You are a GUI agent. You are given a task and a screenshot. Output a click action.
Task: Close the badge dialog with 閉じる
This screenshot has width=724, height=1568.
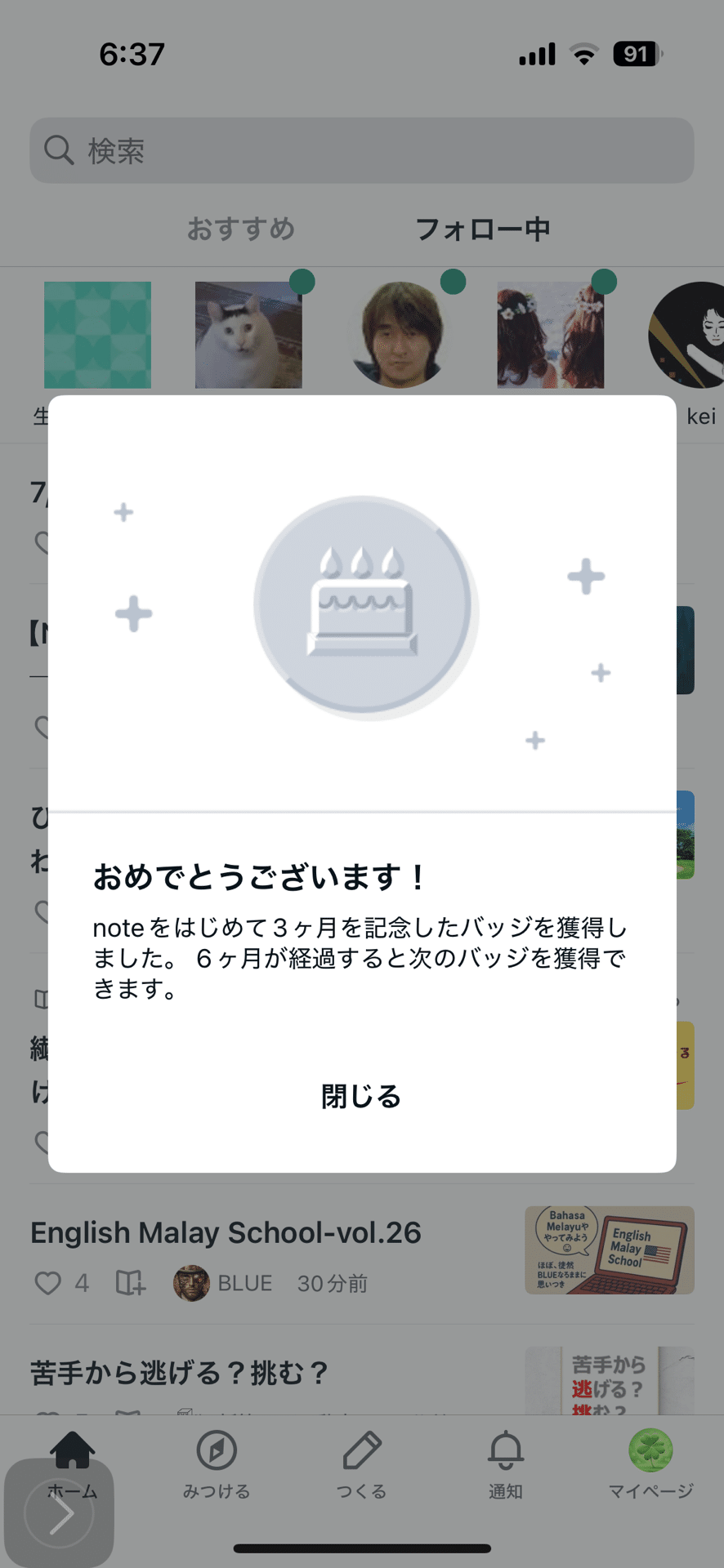tap(361, 1097)
